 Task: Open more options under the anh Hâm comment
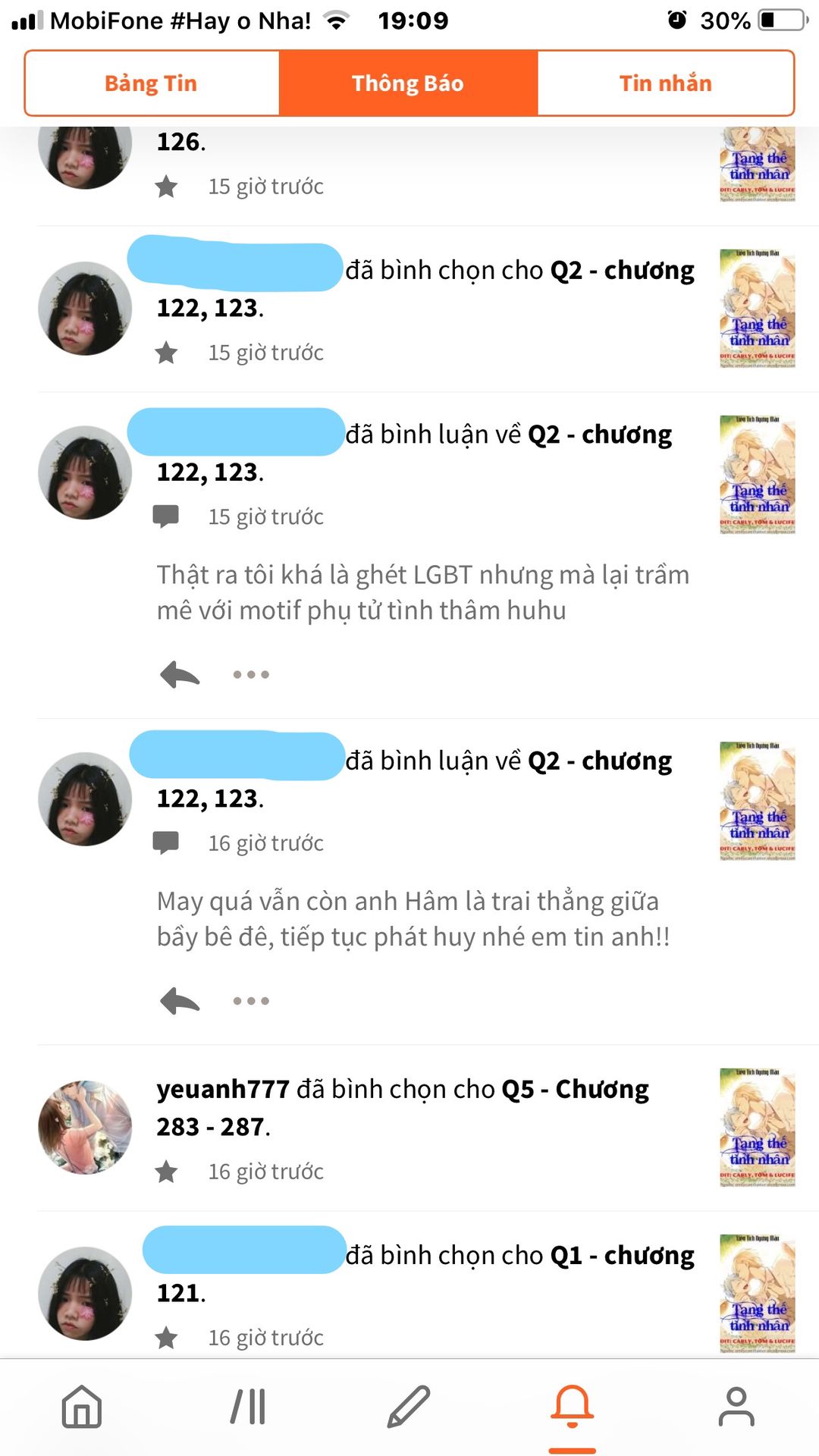pos(251,1001)
